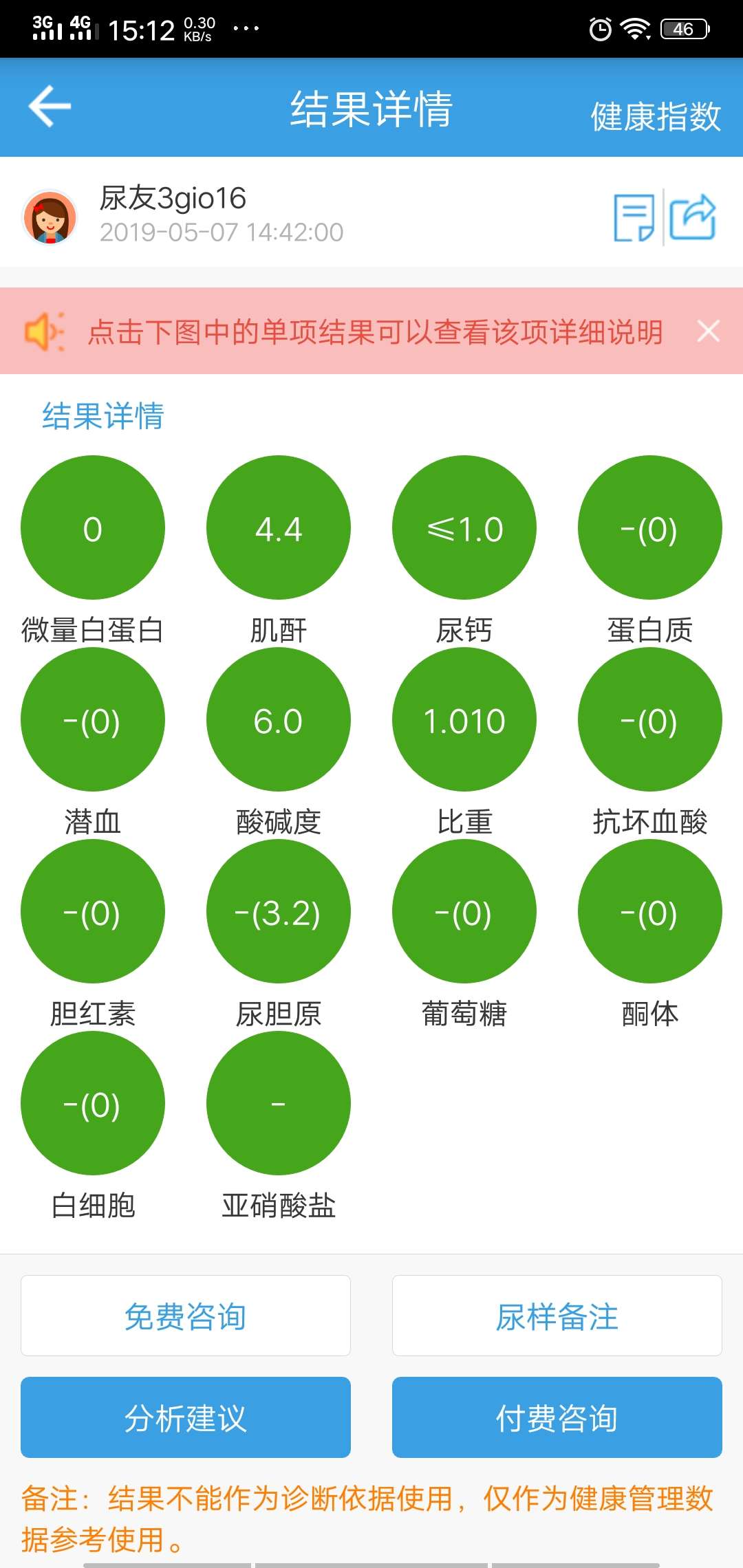743x1568 pixels.
Task: Tap 分析建议 for analysis suggestions
Action: point(185,1418)
